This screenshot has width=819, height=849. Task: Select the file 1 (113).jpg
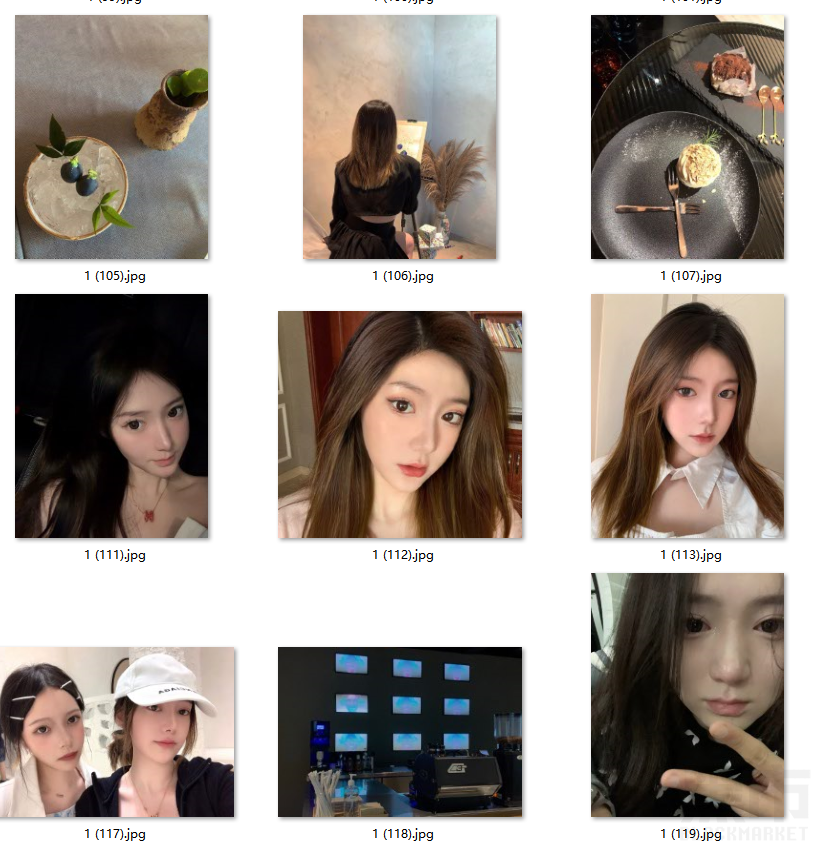(x=688, y=416)
